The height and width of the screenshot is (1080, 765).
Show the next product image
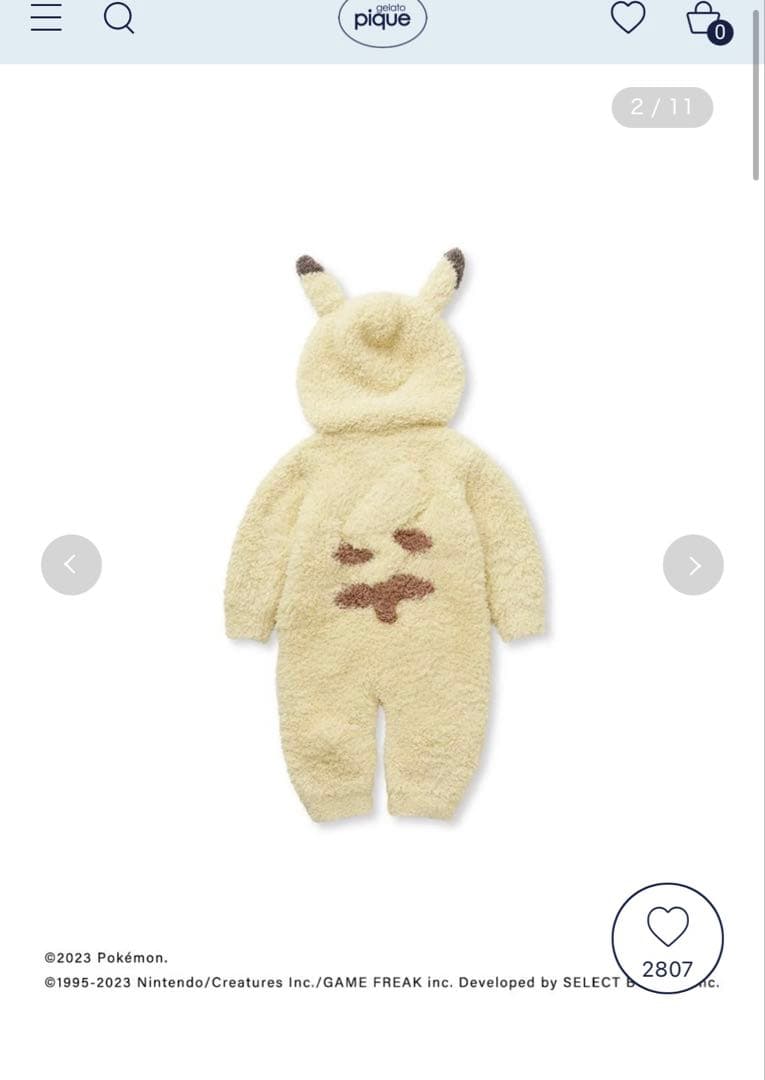coord(693,565)
